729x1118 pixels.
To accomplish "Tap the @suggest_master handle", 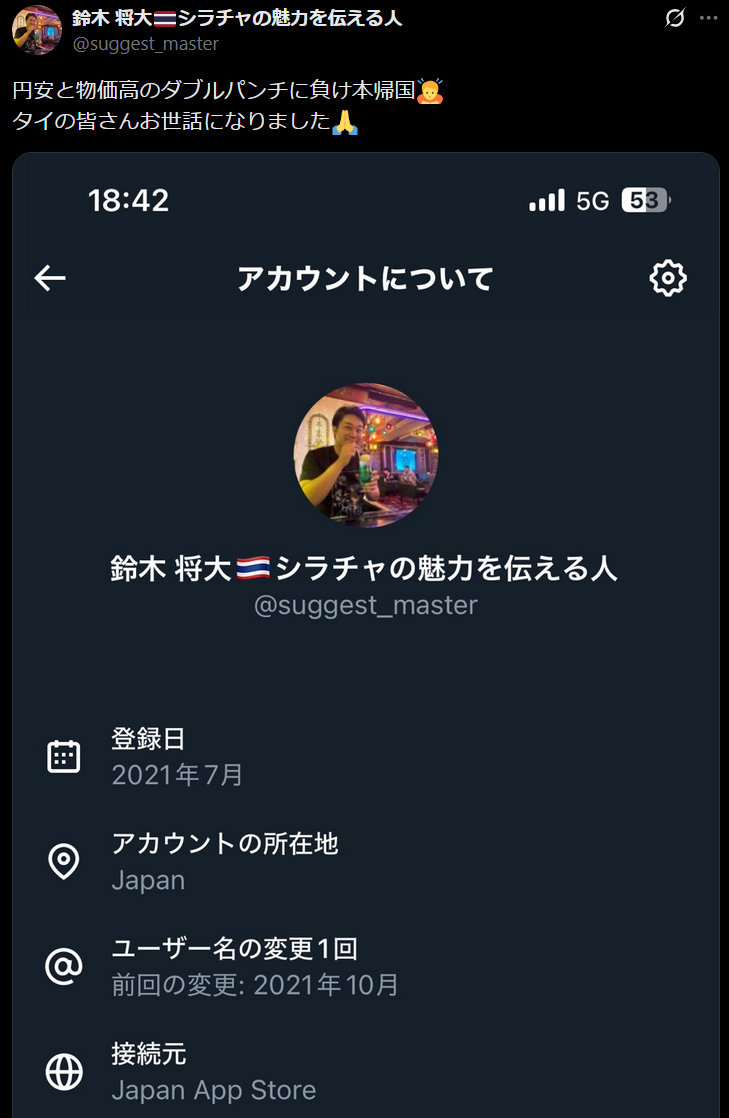I will click(145, 44).
